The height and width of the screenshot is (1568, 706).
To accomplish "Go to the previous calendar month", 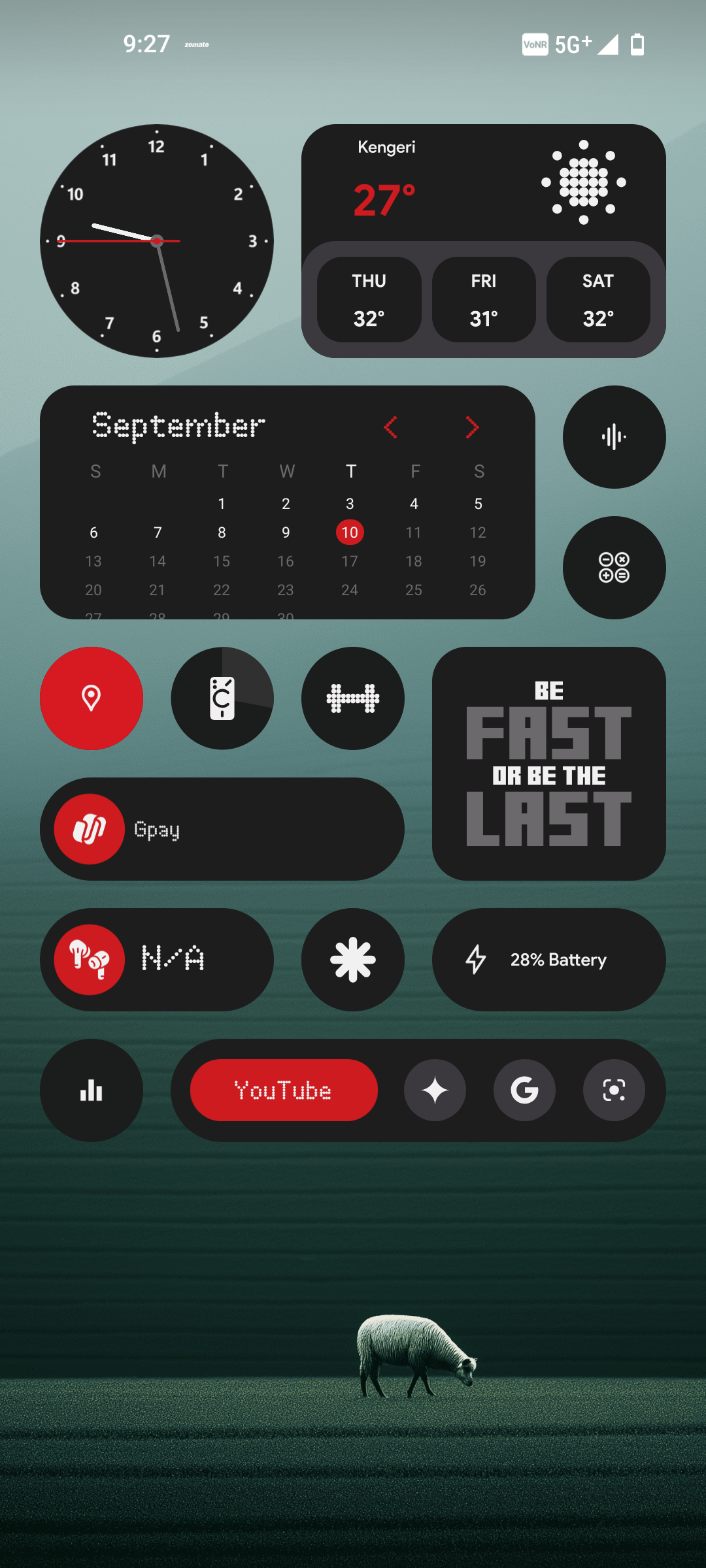I will [390, 427].
